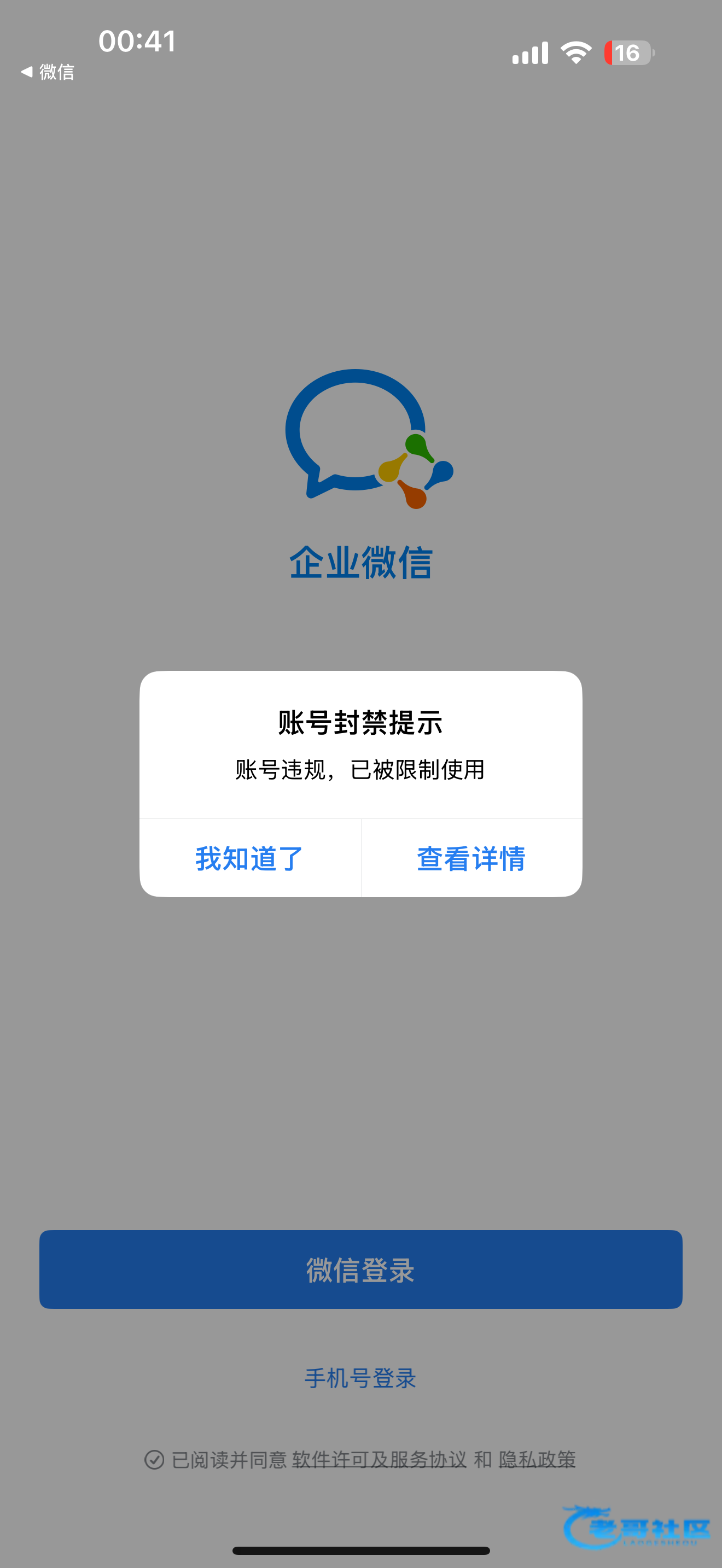Open 隐私政策 link
The width and height of the screenshot is (722, 1568).
[x=537, y=1460]
